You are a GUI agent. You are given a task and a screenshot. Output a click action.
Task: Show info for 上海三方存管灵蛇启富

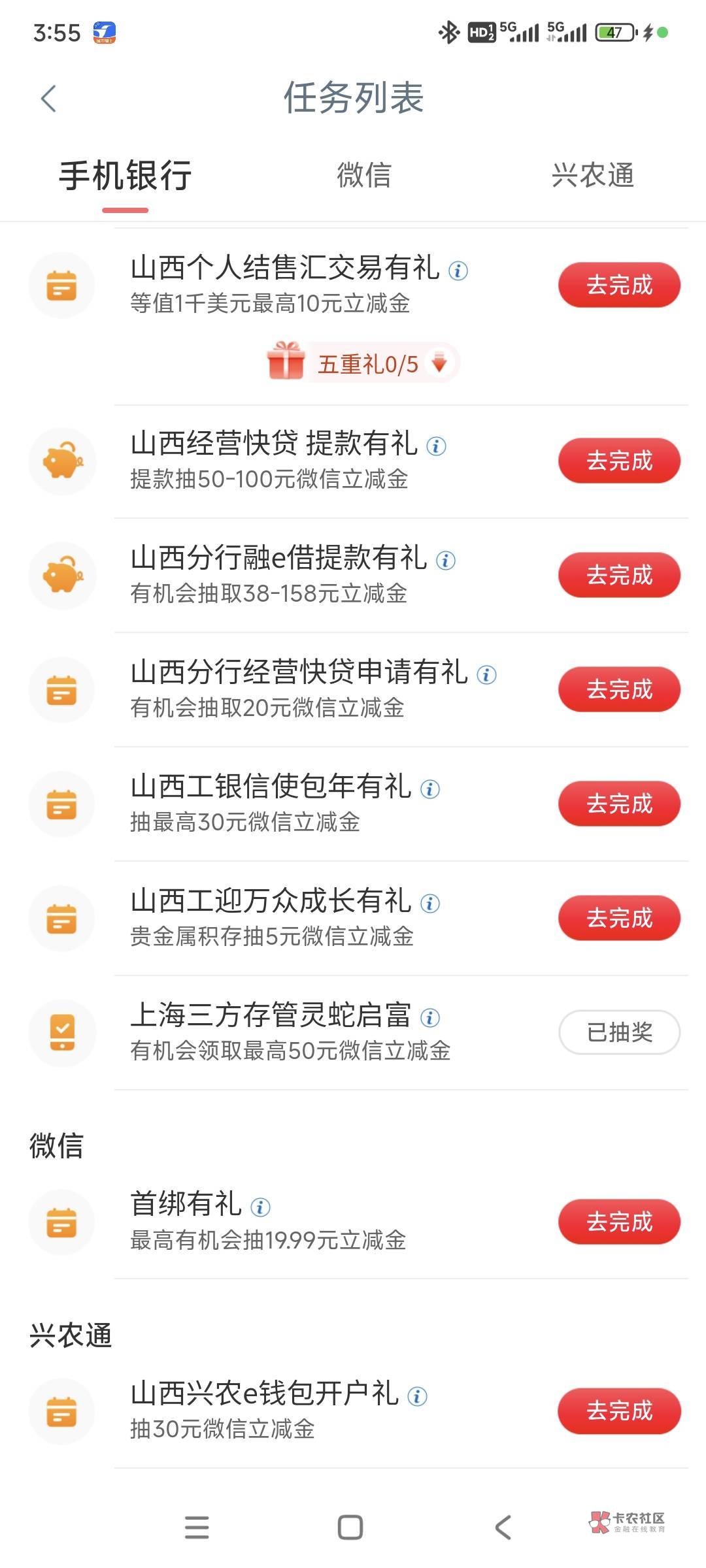430,1018
